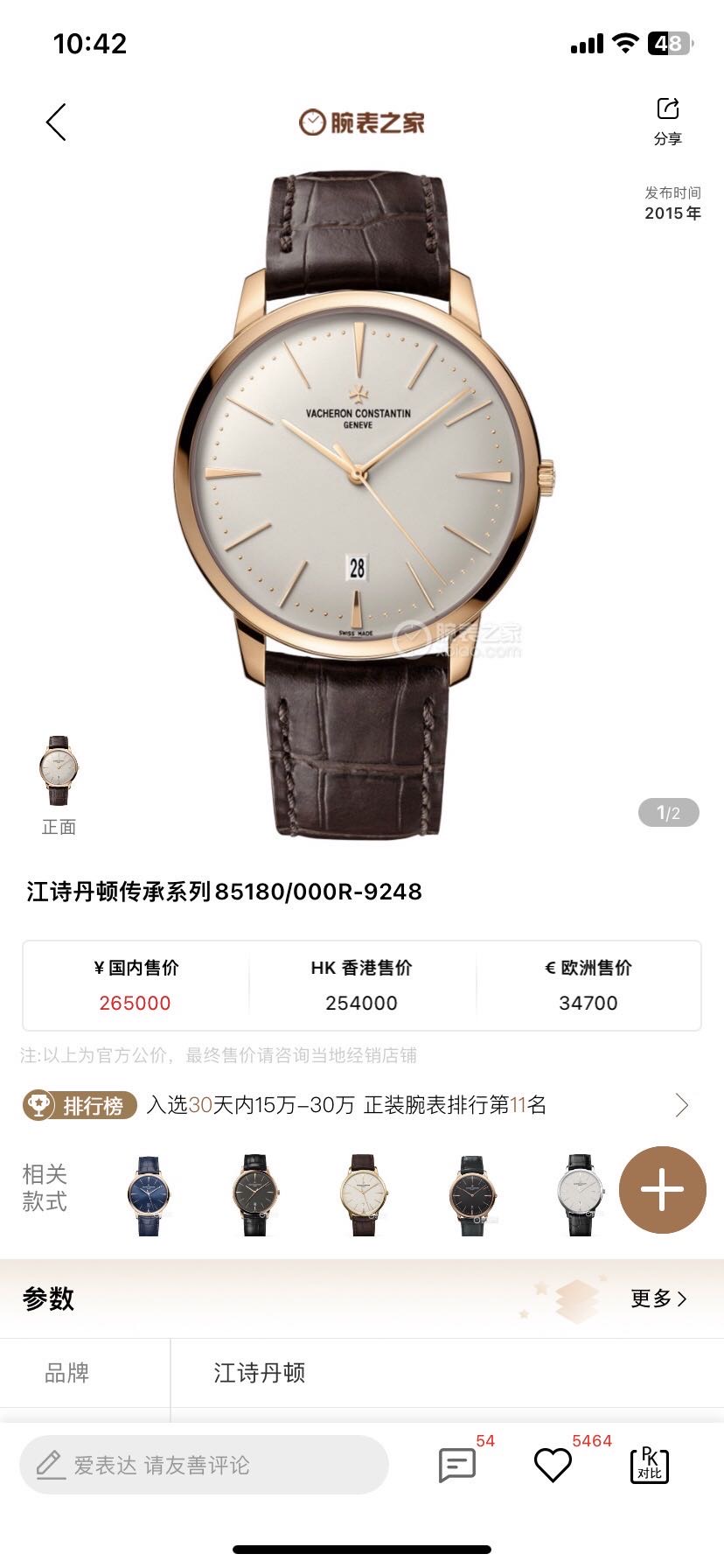Share this watch page
Viewport: 724px width, 1568px height.
[667, 119]
